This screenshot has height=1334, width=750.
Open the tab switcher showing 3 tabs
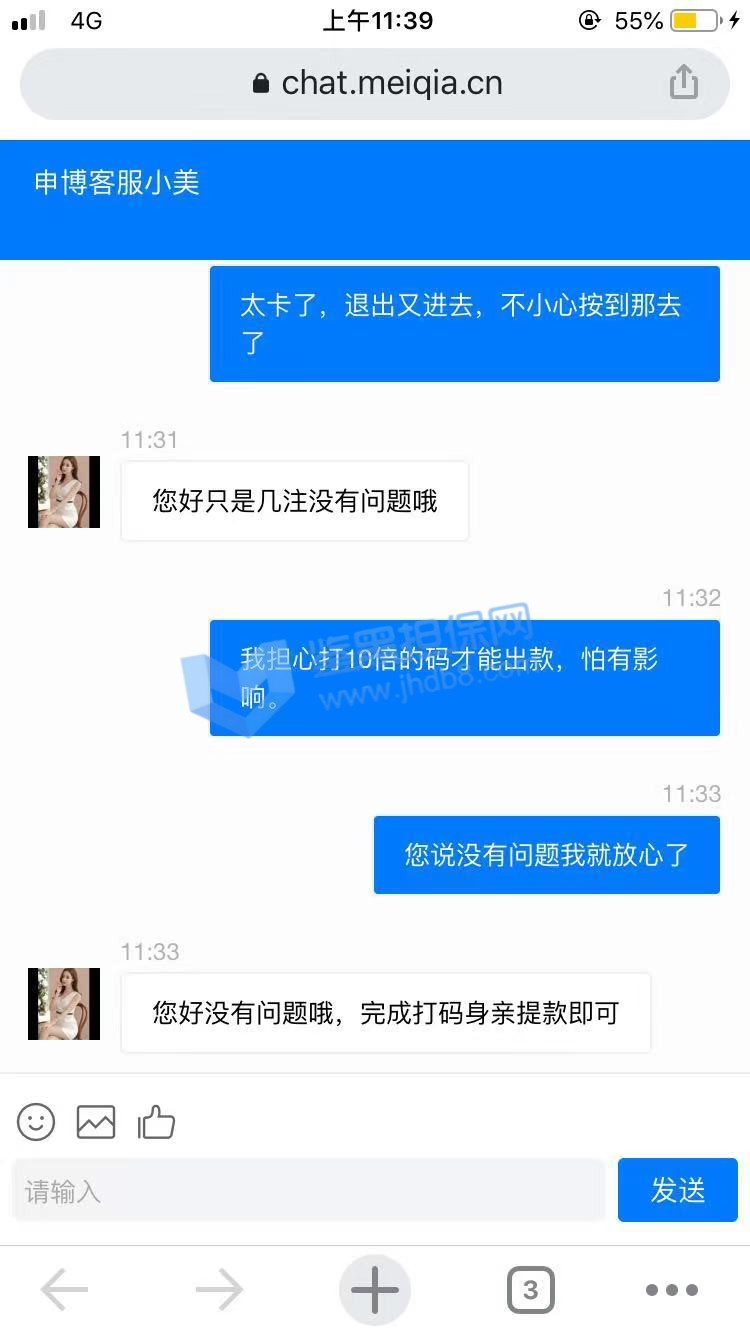click(x=530, y=1290)
